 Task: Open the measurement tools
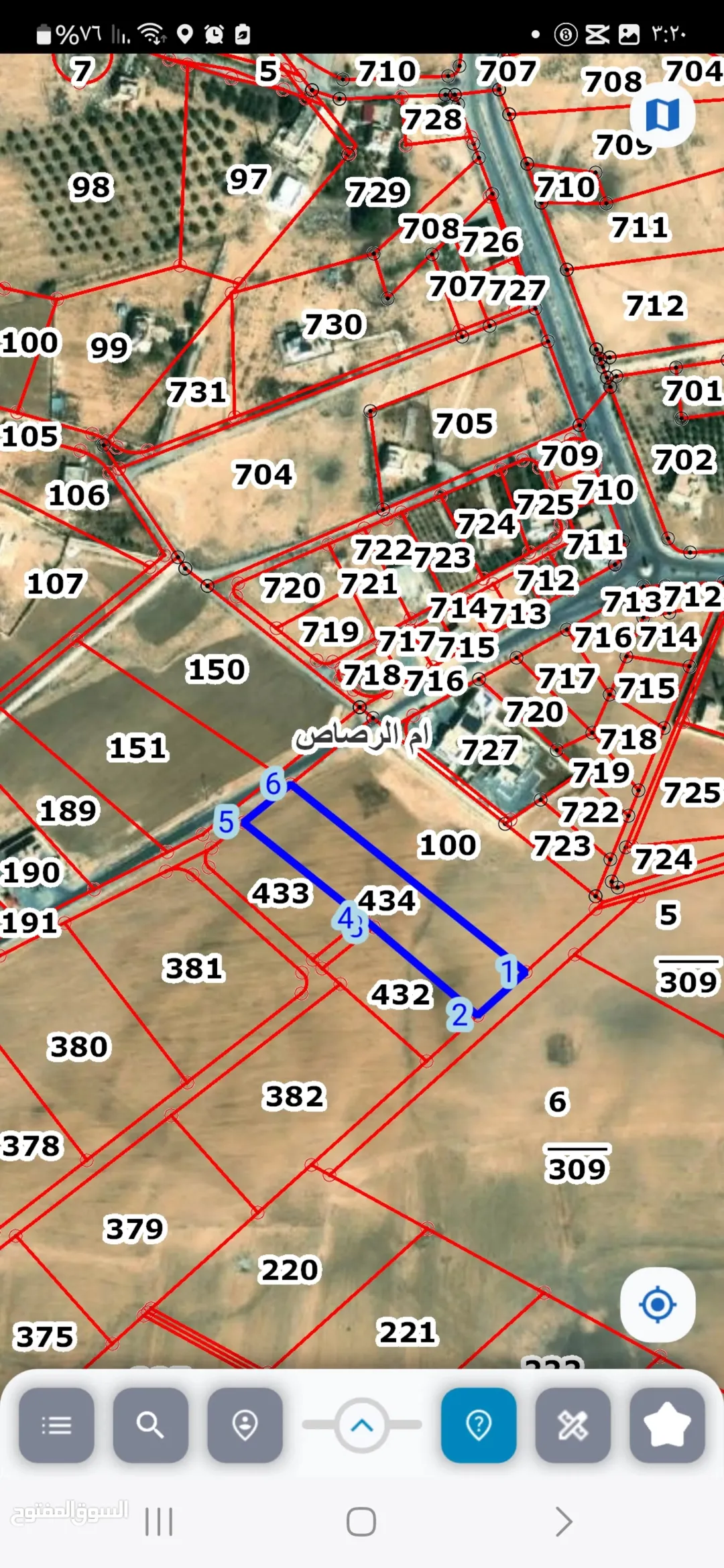(572, 1425)
